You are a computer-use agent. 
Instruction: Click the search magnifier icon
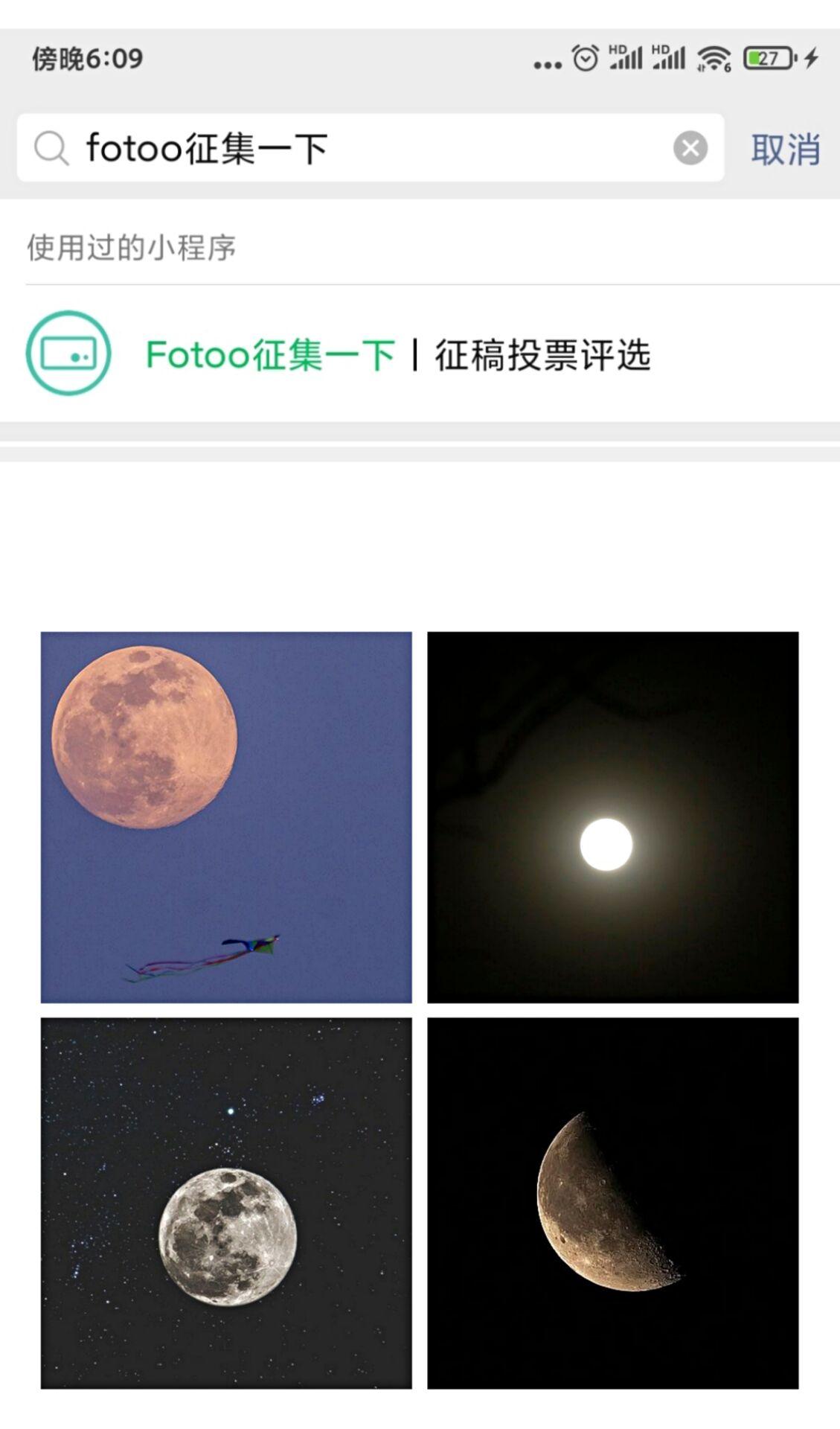(x=49, y=148)
